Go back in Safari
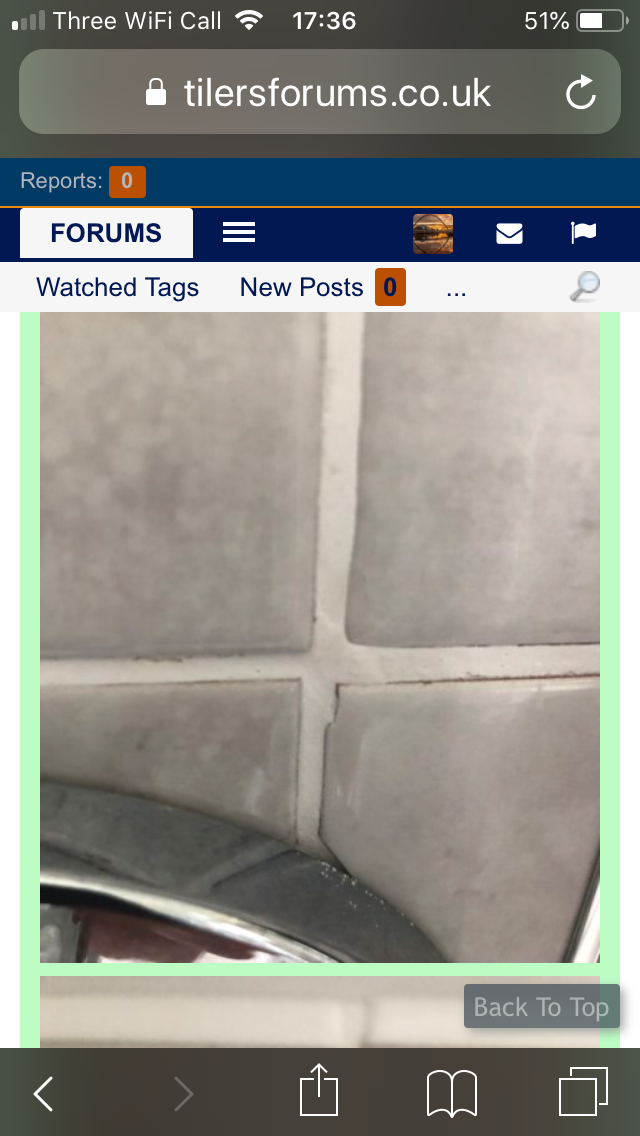This screenshot has width=640, height=1136. click(43, 1093)
